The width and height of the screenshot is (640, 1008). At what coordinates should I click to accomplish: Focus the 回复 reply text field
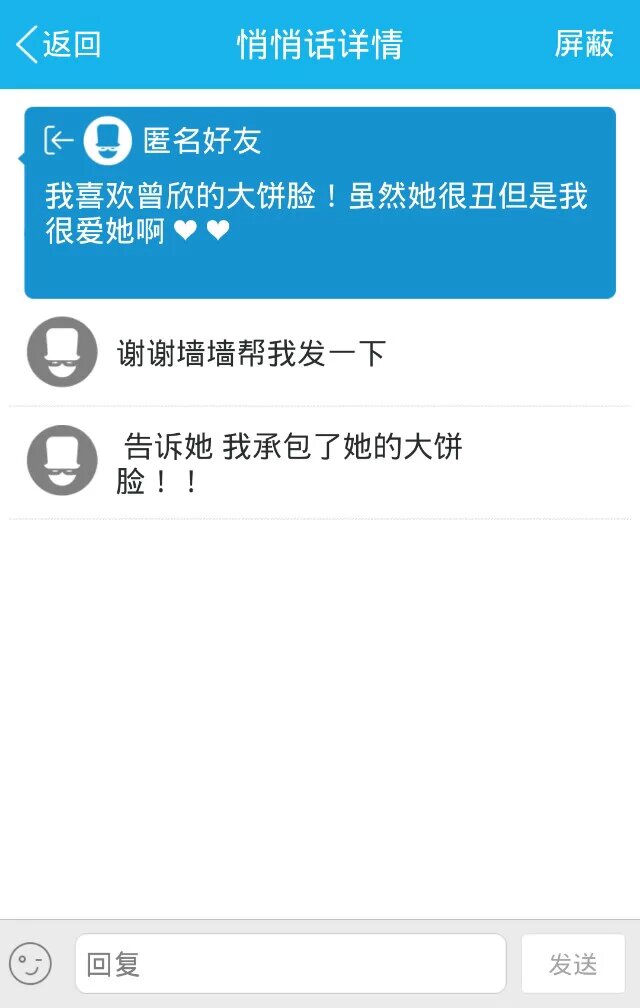pyautogui.click(x=290, y=964)
